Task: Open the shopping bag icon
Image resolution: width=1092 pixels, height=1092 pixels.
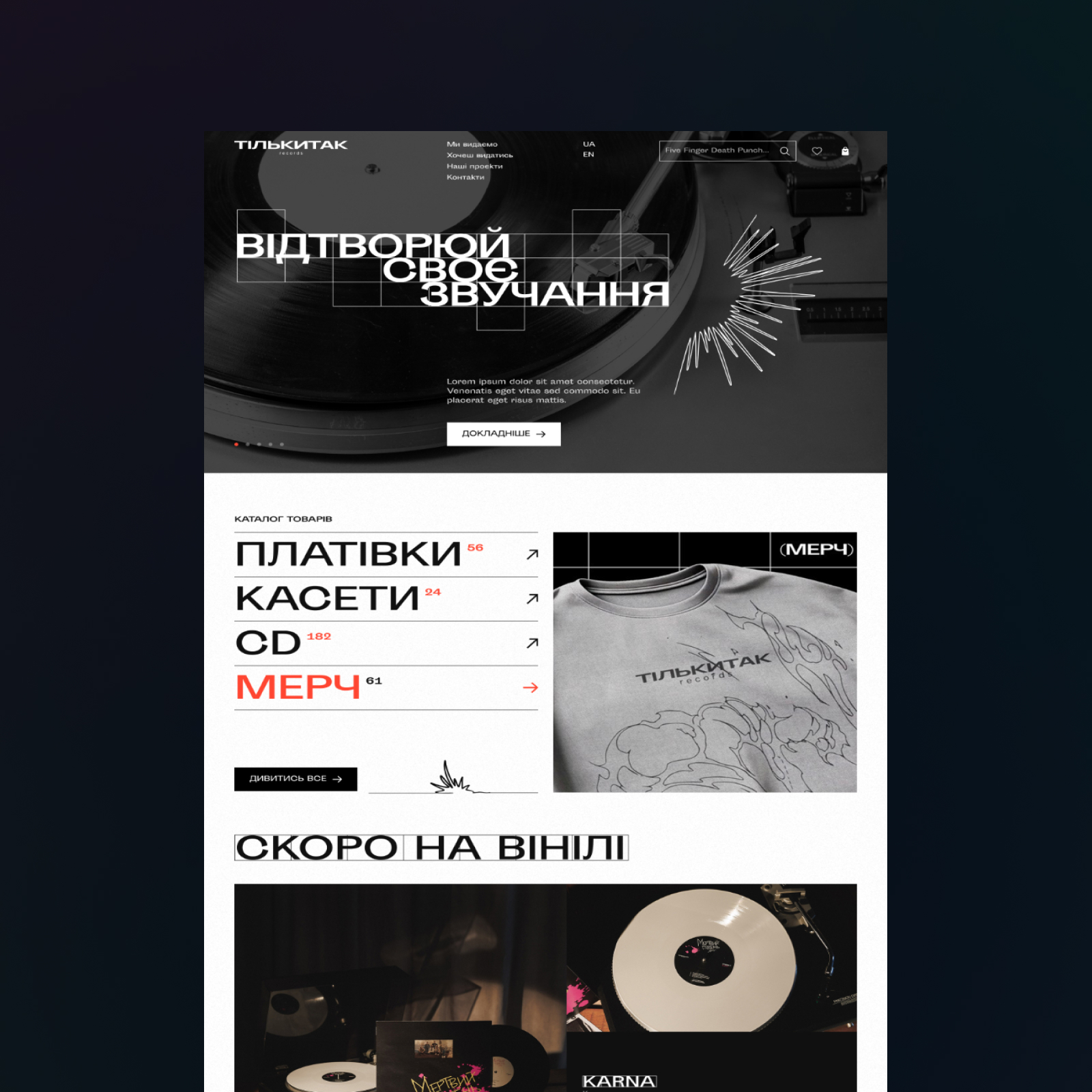Action: tap(845, 151)
